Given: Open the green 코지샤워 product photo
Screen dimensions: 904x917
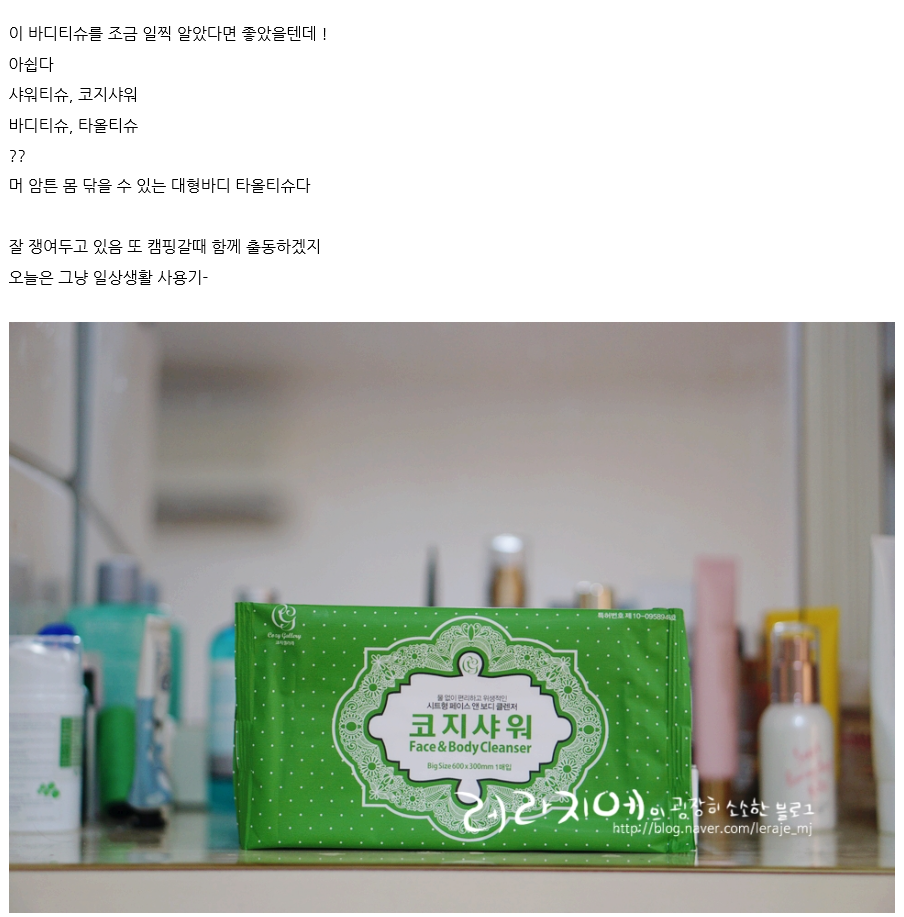Looking at the screenshot, I should pyautogui.click(x=452, y=616).
